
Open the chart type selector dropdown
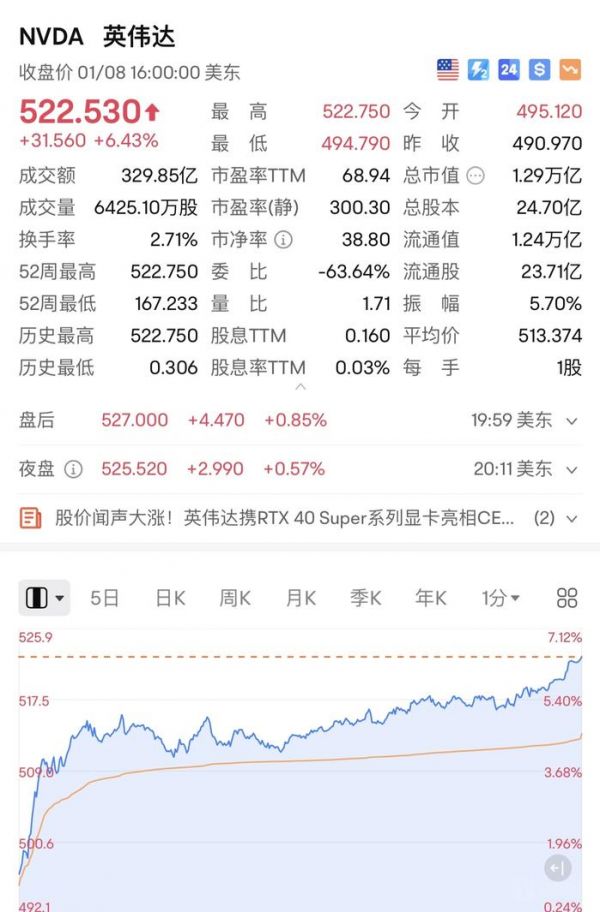point(45,598)
